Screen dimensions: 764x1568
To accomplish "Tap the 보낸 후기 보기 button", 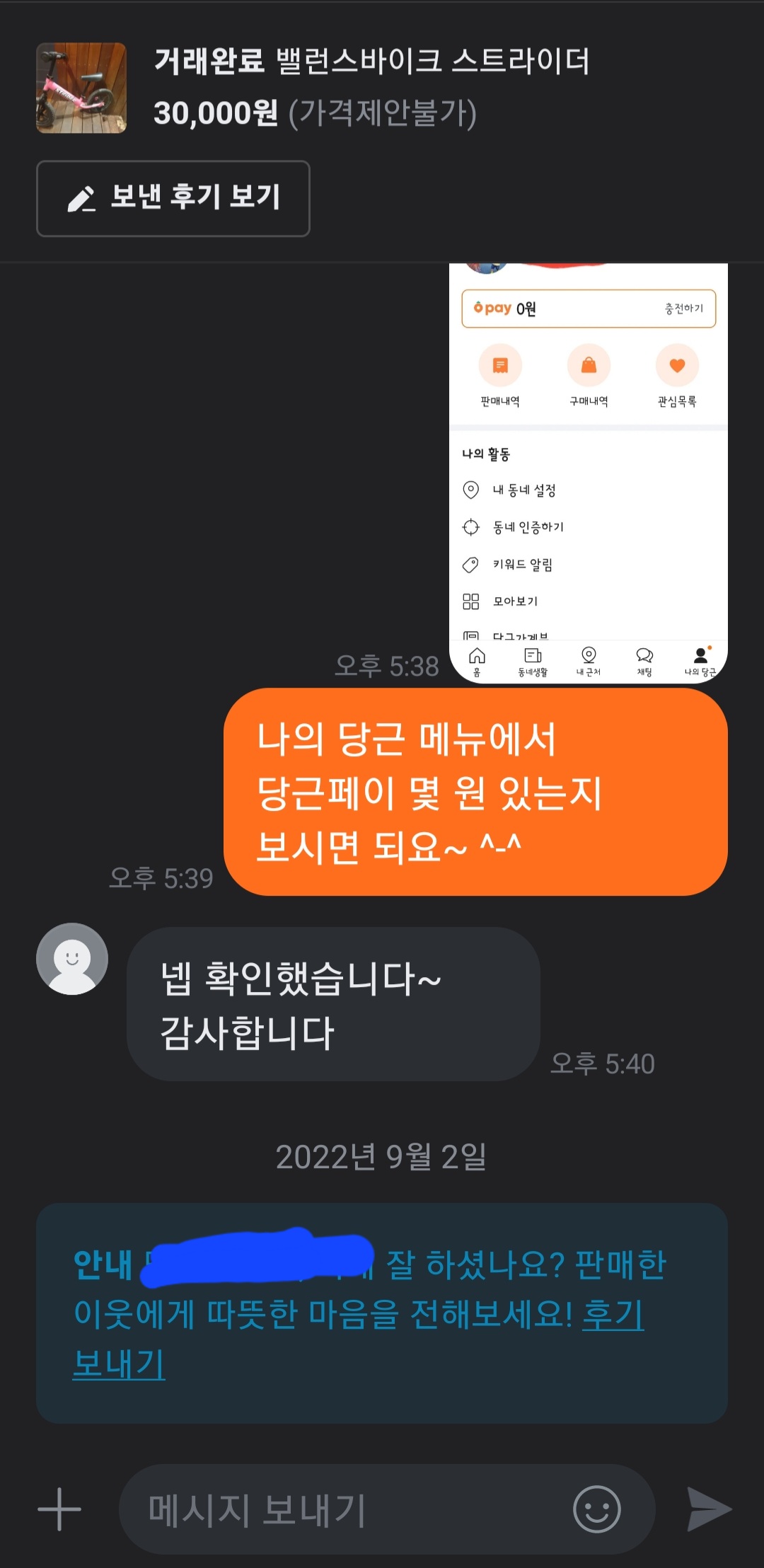I will [173, 198].
